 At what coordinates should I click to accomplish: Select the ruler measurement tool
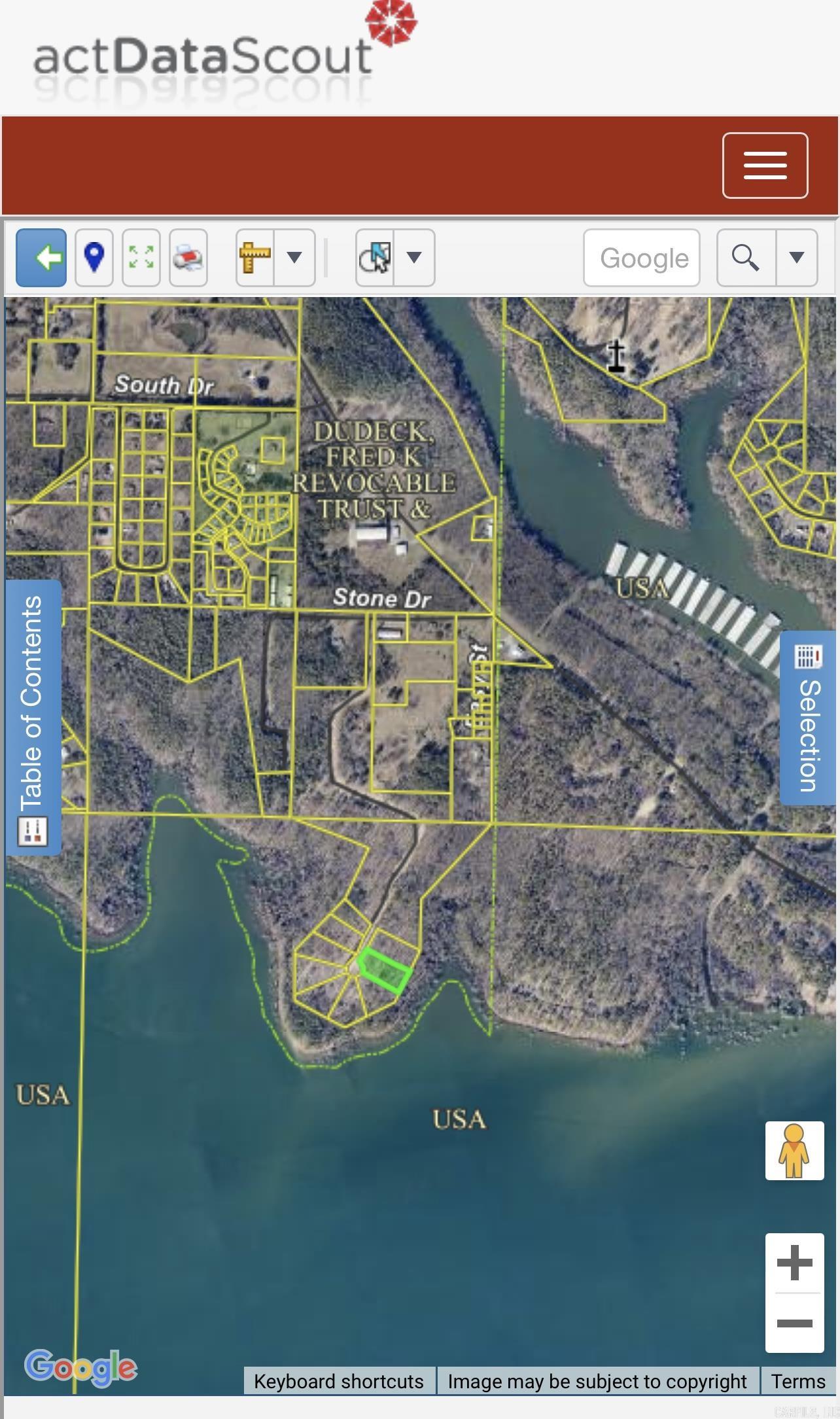pyautogui.click(x=255, y=258)
